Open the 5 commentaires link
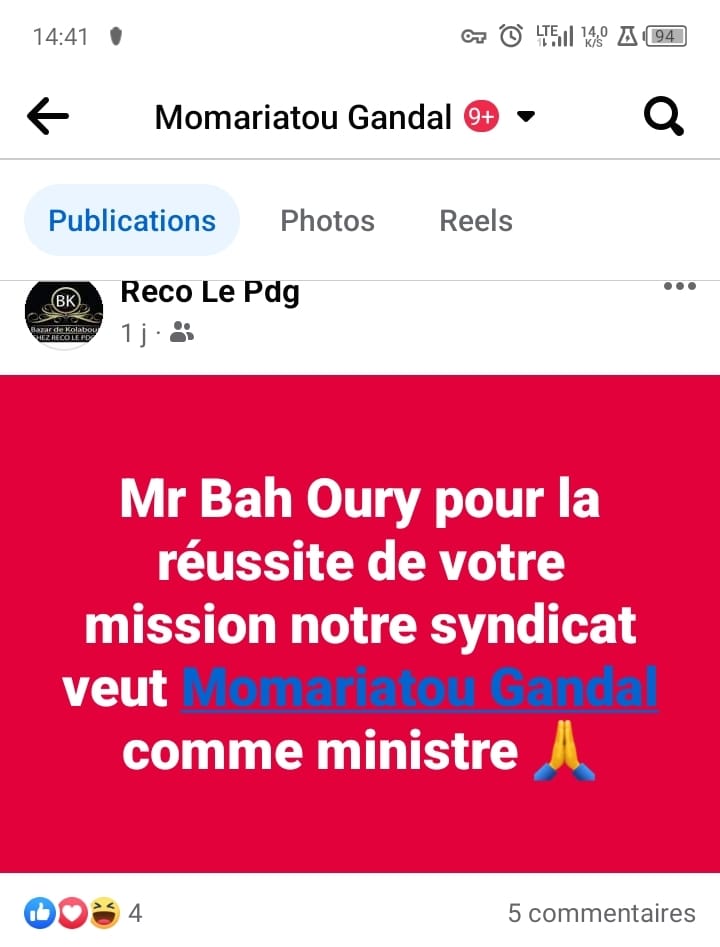 pos(601,912)
